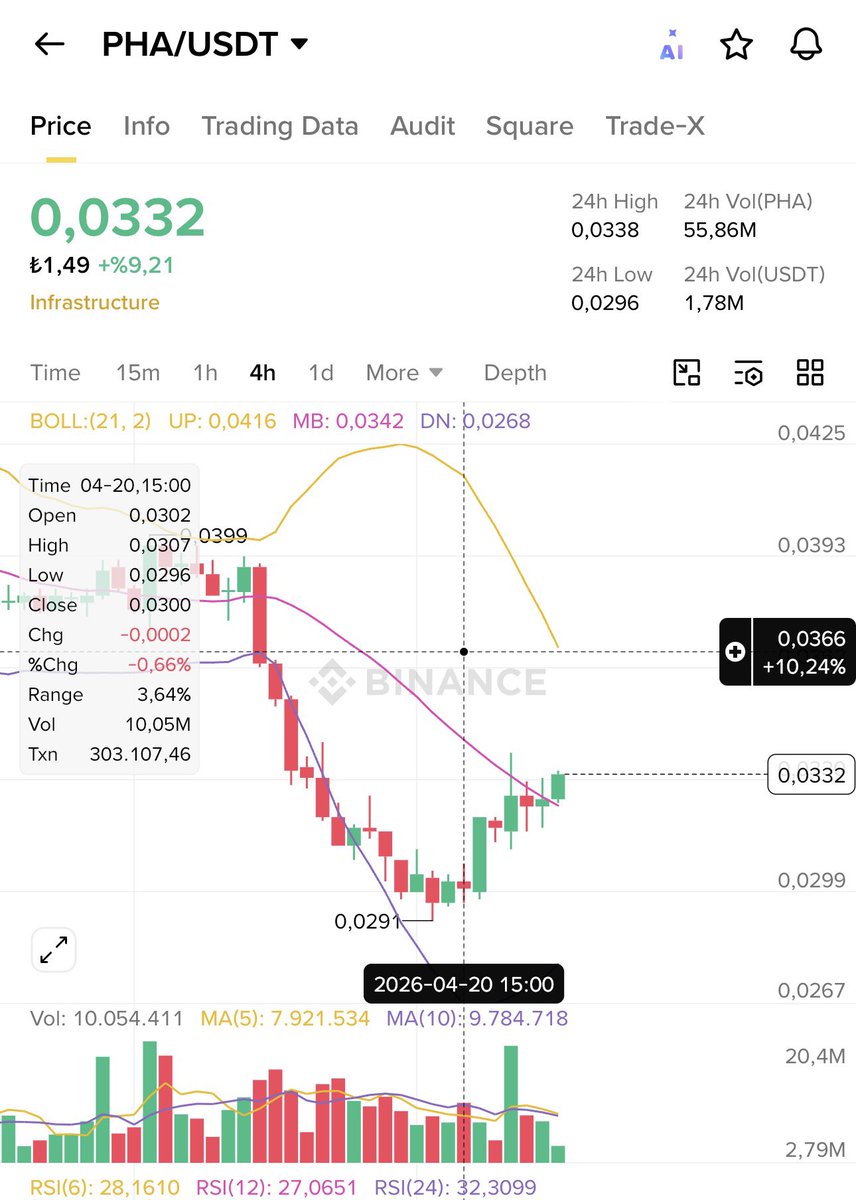The height and width of the screenshot is (1200, 856).
Task: Switch to the Square tab
Action: [529, 126]
